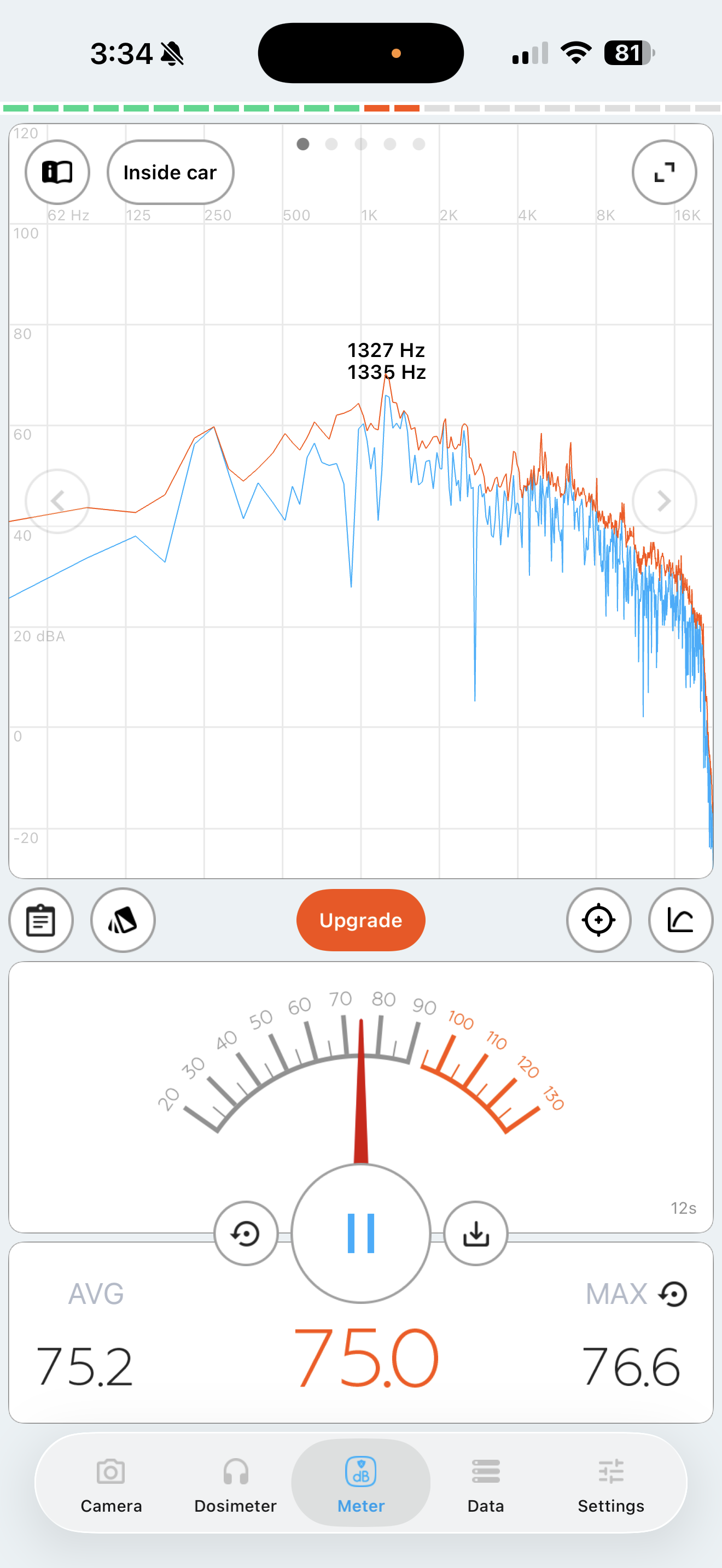Change the Inside car preset
722x1568 pixels.
170,172
